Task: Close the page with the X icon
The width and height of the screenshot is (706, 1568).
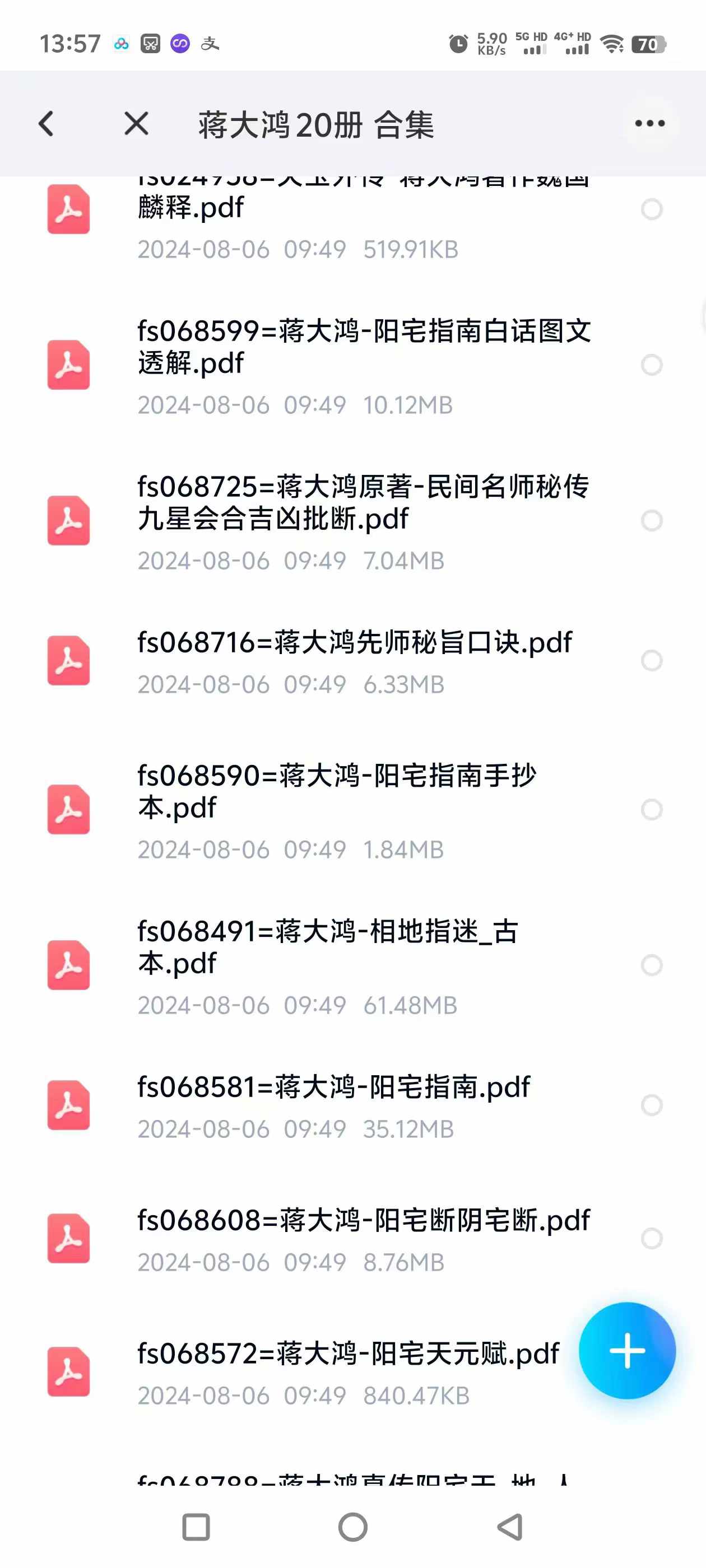Action: pyautogui.click(x=136, y=124)
